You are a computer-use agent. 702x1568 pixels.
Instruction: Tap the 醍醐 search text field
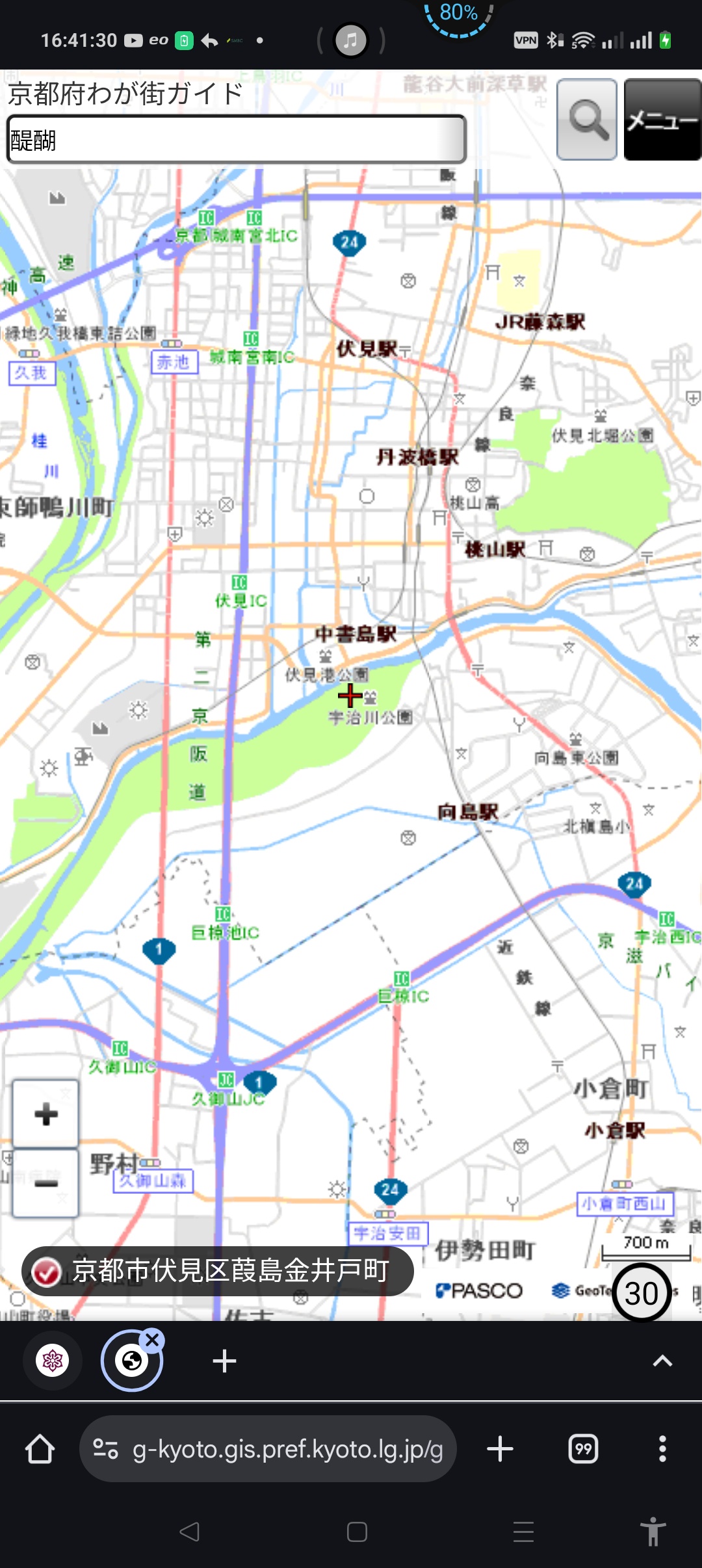pyautogui.click(x=235, y=139)
